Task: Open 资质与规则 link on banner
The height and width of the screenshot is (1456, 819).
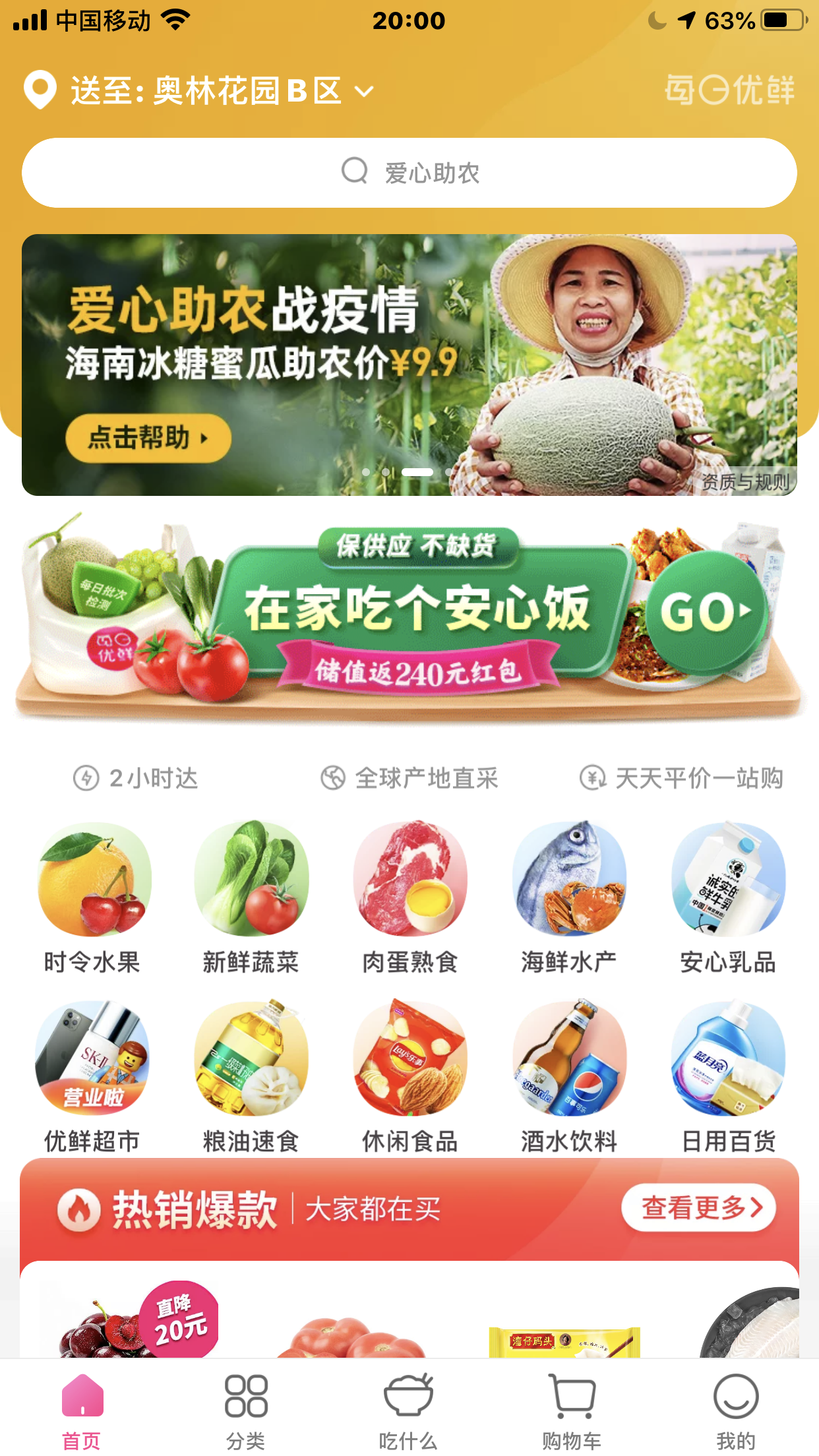Action: click(x=745, y=482)
